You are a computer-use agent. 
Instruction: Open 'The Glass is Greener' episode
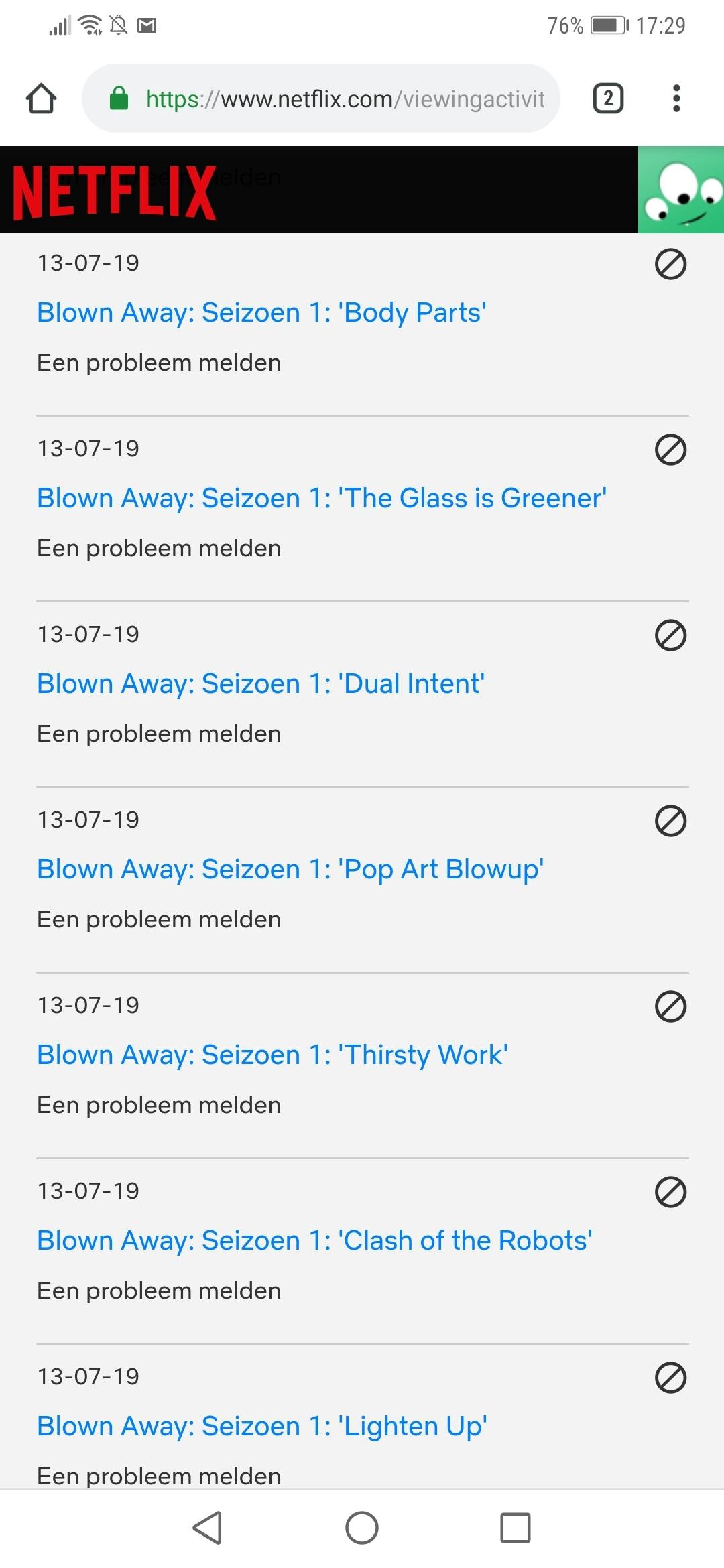point(322,498)
